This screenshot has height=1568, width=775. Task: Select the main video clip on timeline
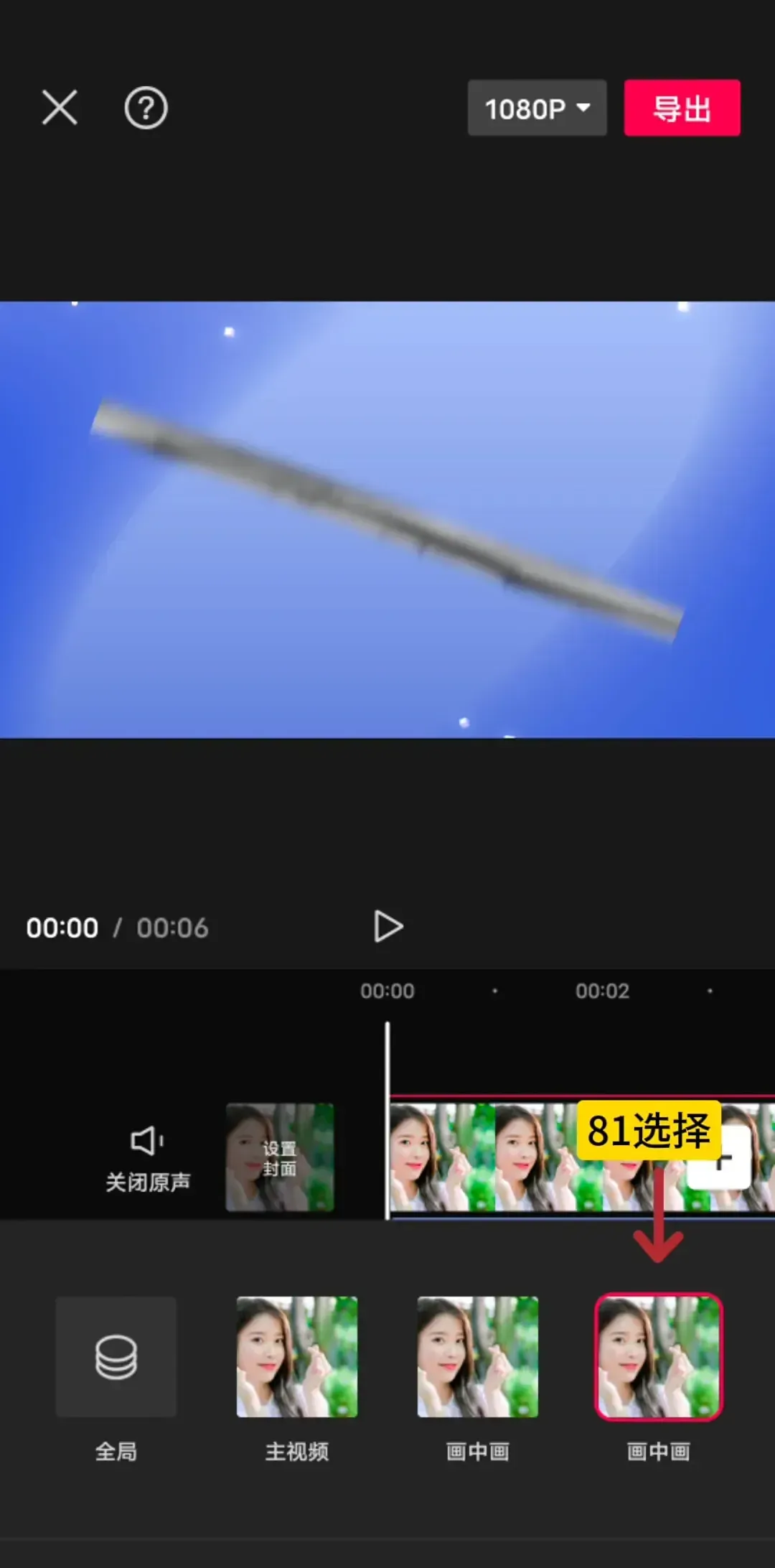coord(481,1157)
